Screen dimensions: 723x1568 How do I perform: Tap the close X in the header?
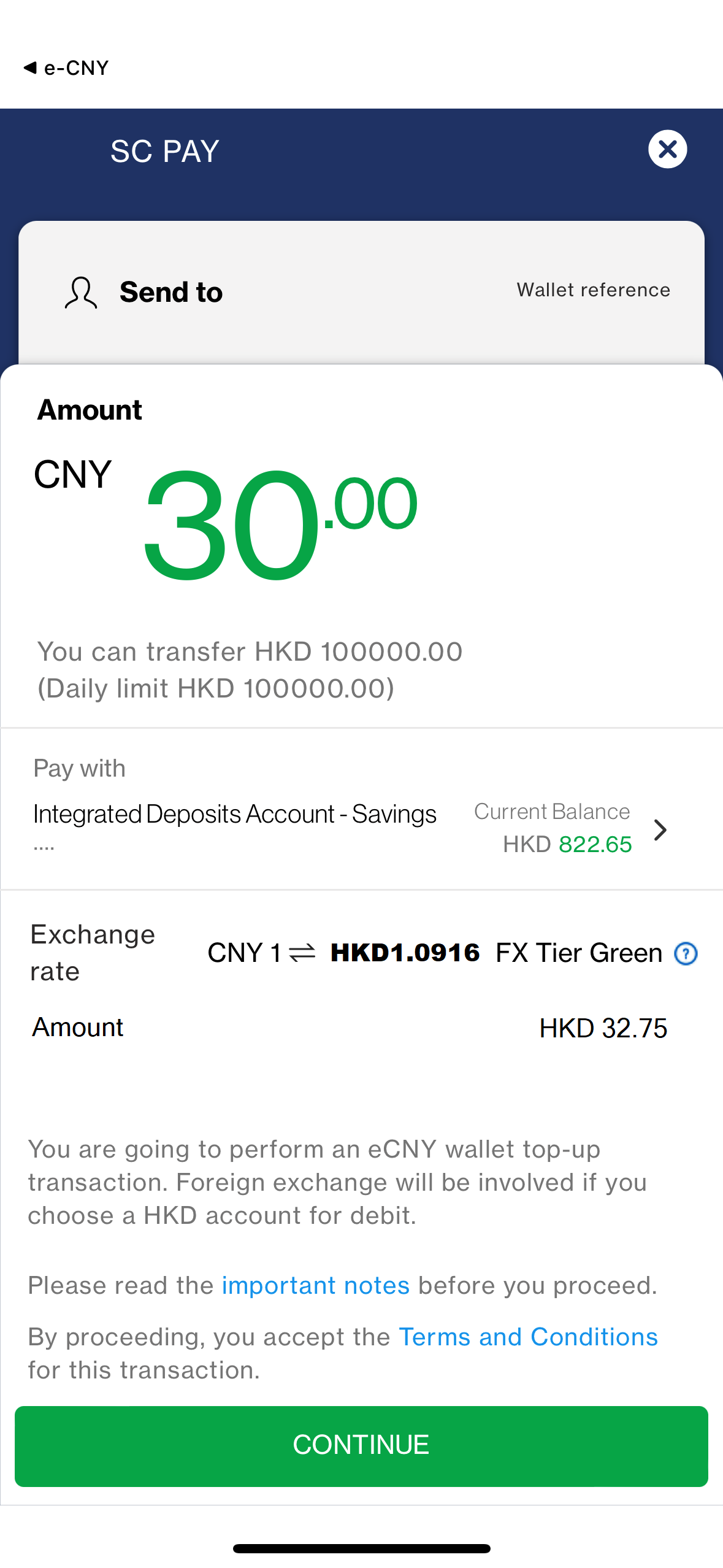coord(667,148)
